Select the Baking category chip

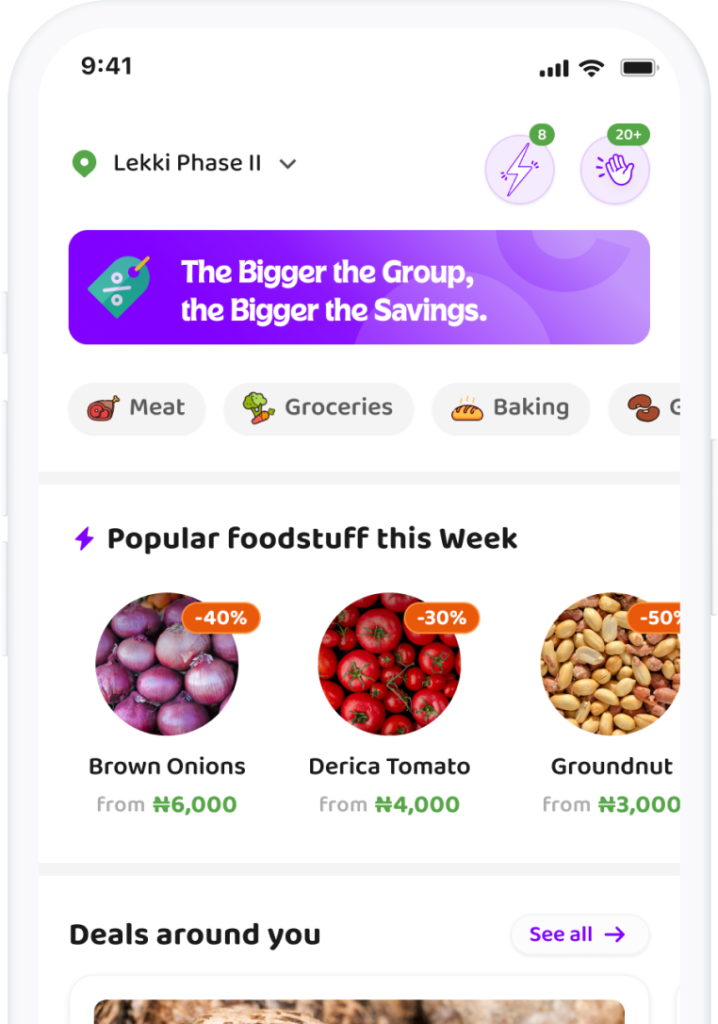(x=510, y=408)
